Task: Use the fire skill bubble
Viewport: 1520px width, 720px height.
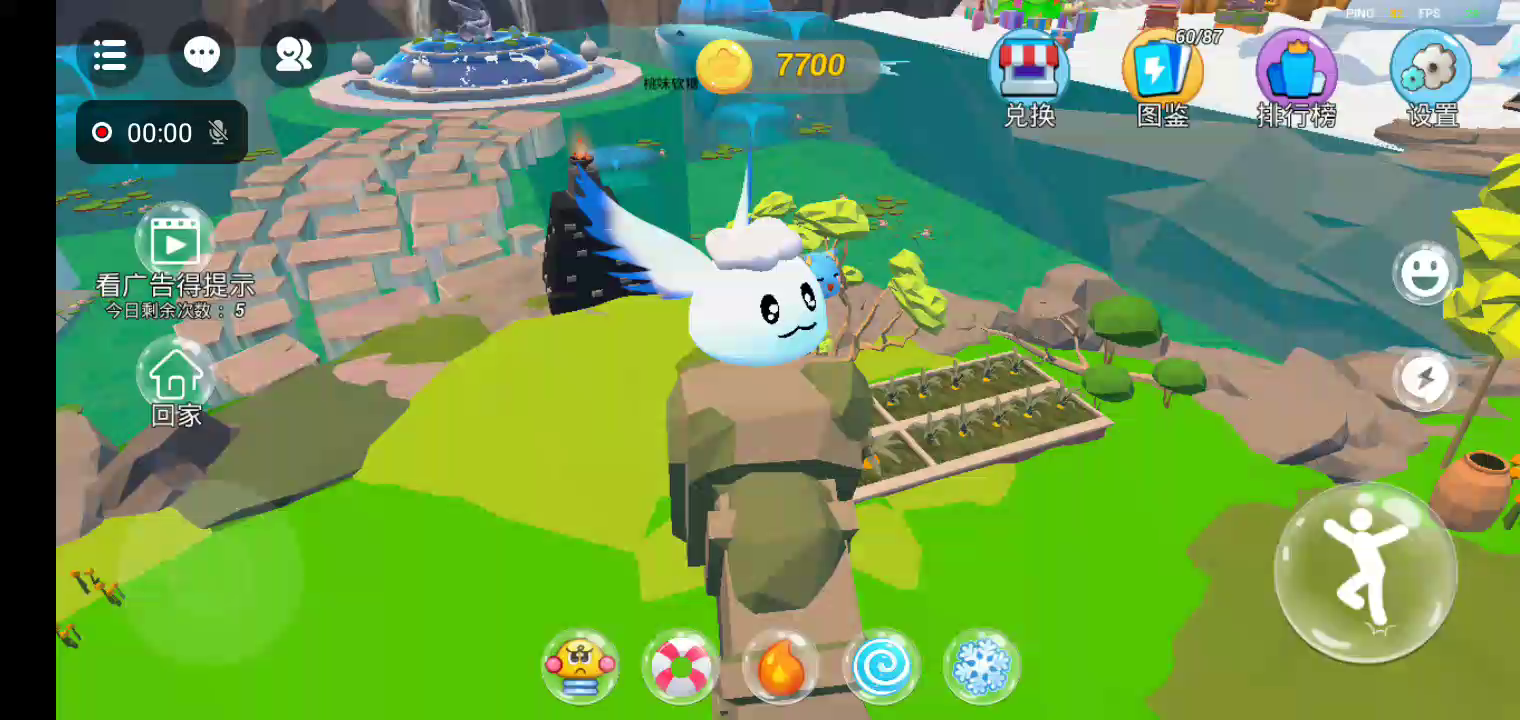Action: point(781,666)
